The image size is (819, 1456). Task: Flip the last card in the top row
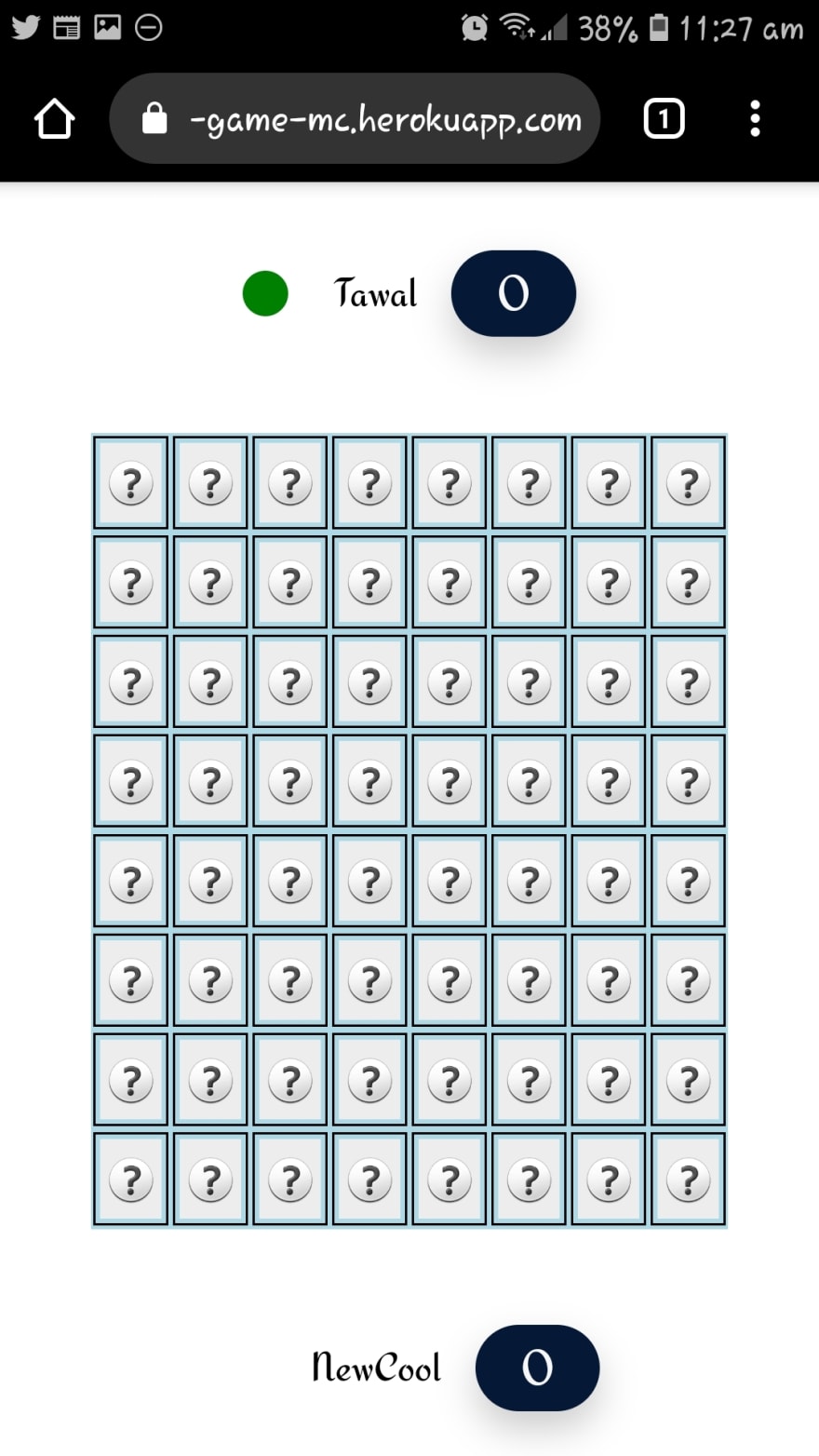pos(689,483)
